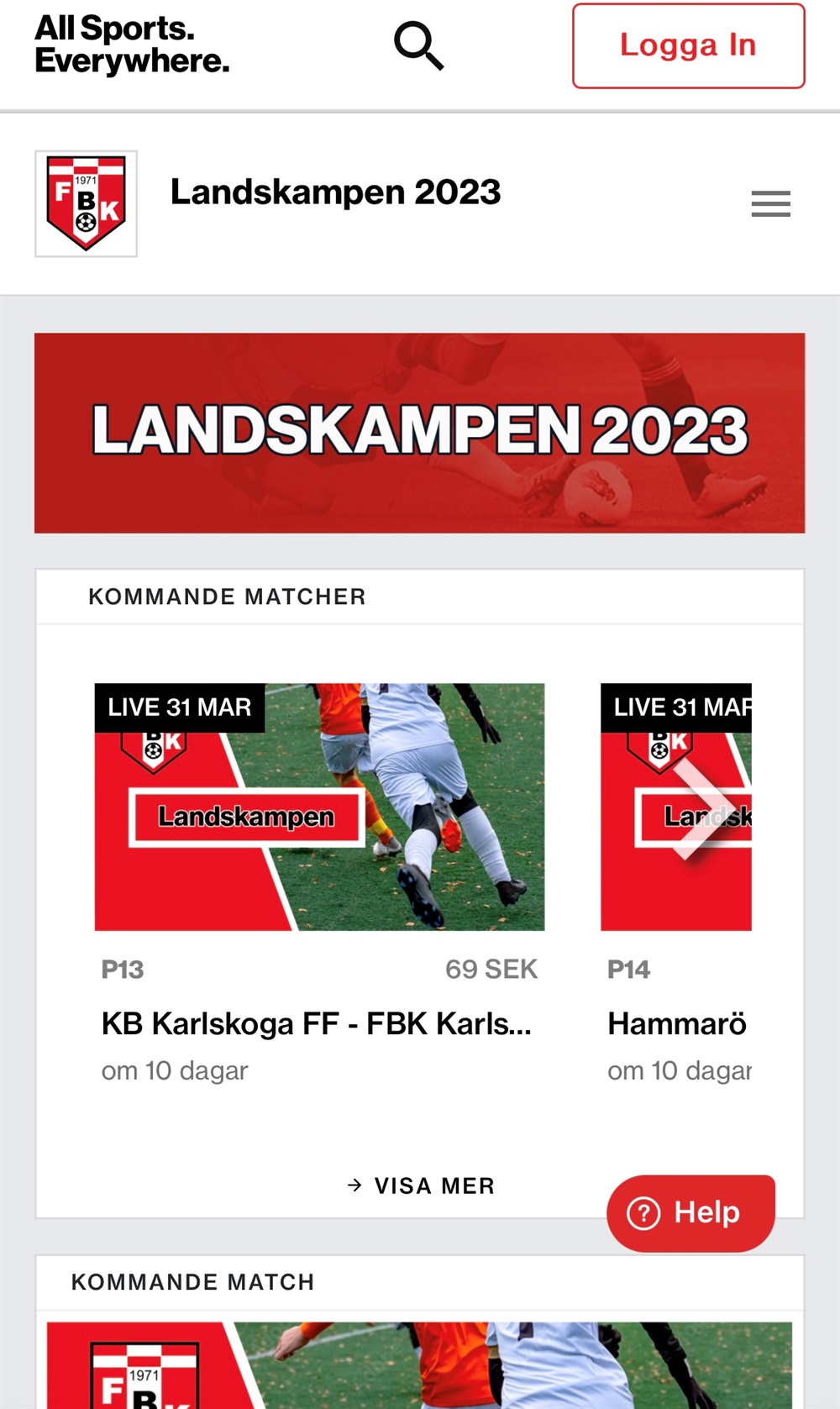Viewport: 840px width, 1409px height.
Task: Open the search magnifier icon
Action: (x=419, y=45)
